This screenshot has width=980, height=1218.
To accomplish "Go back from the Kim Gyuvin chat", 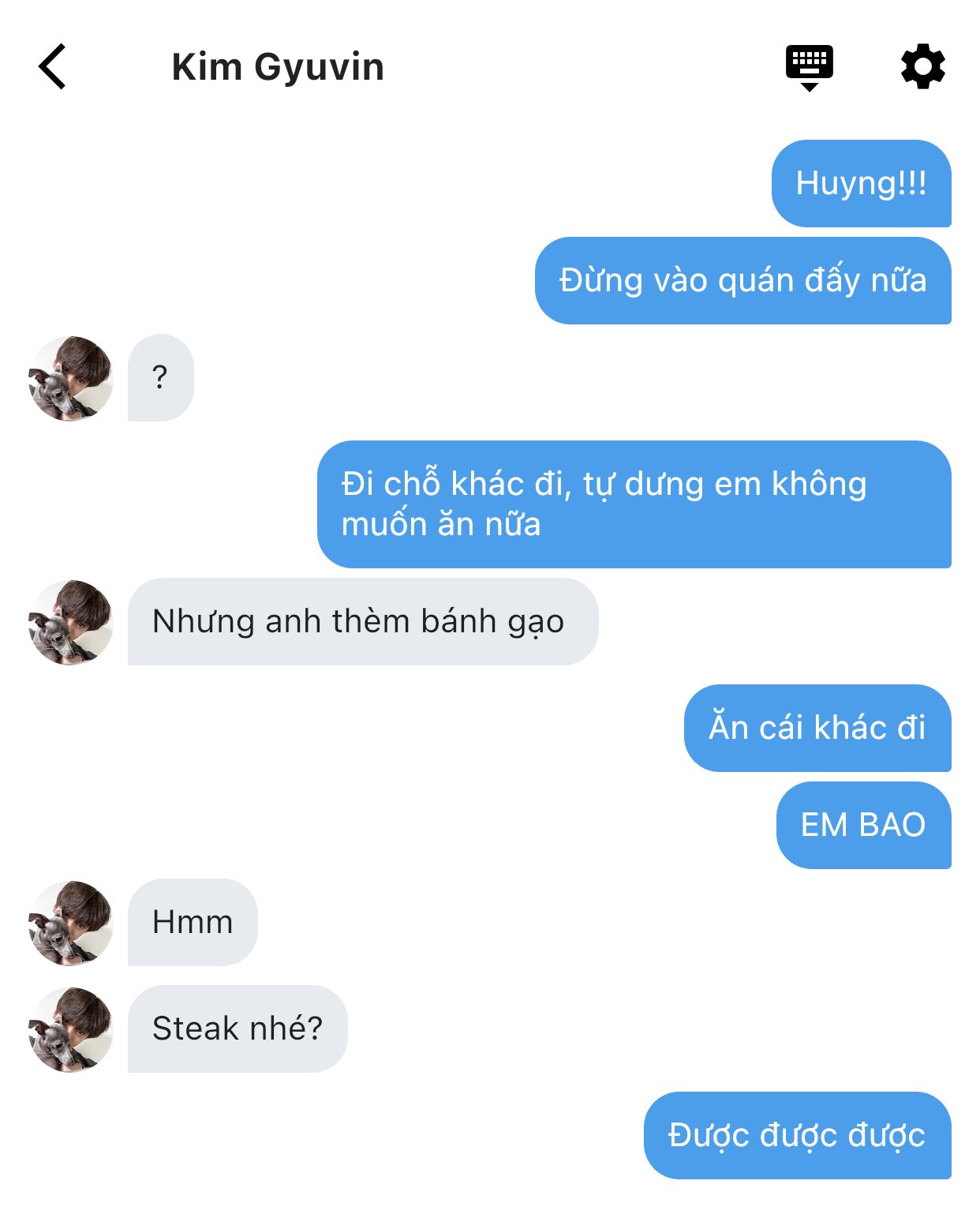I will 52,67.
